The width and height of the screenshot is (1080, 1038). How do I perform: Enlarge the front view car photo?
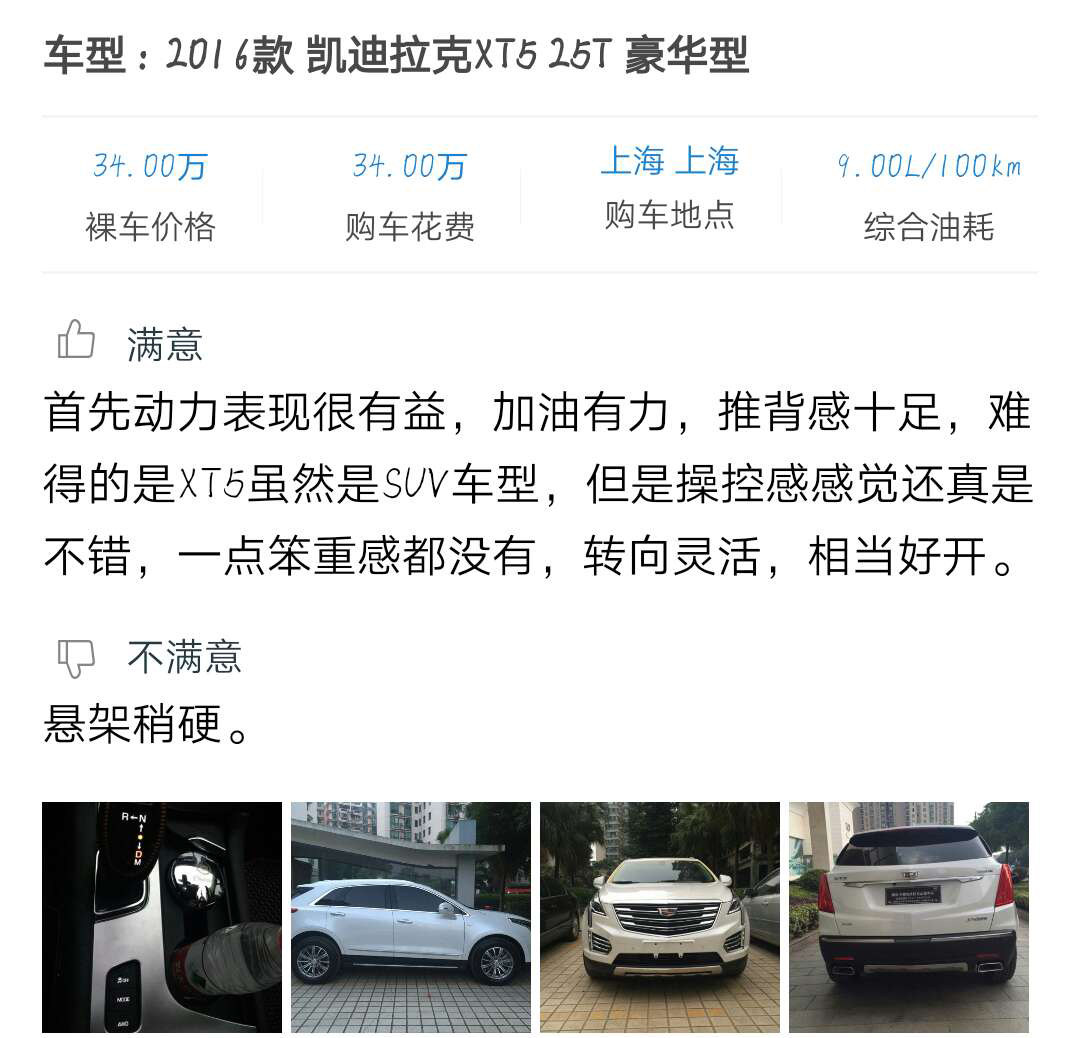[660, 916]
